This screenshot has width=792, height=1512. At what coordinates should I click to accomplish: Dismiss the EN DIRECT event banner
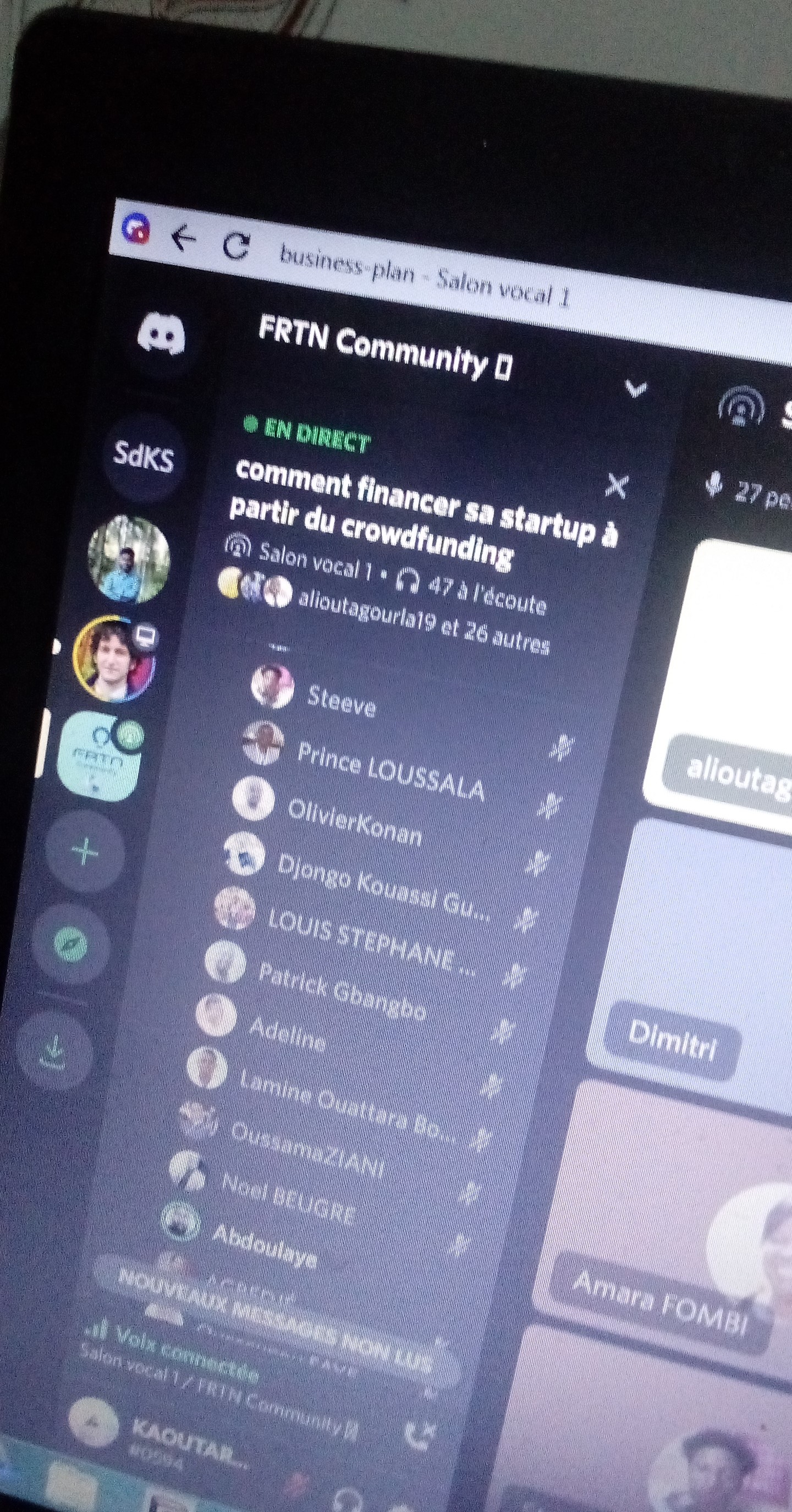(x=617, y=486)
